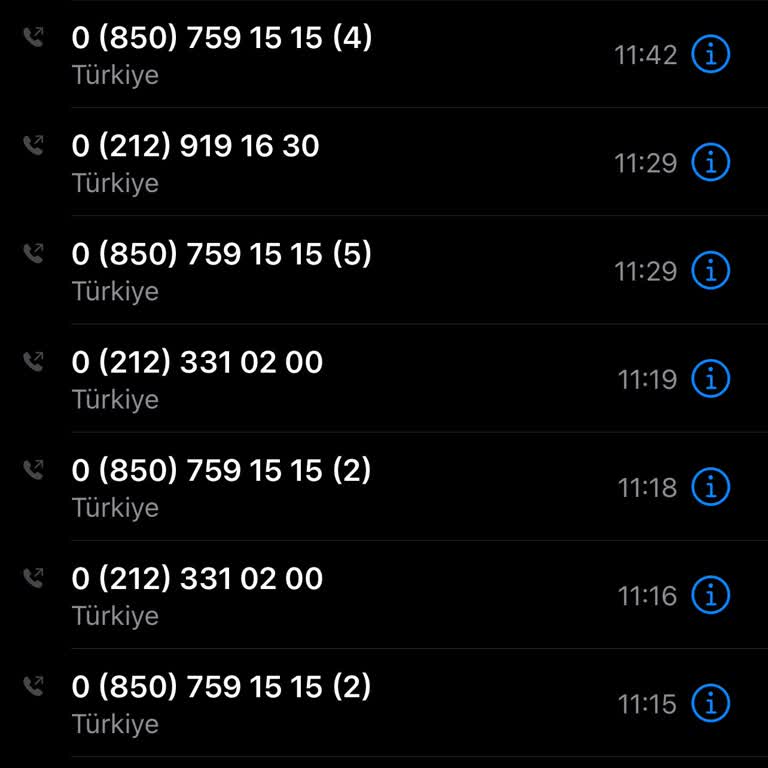View info for the (850) call marked (5)

click(x=711, y=271)
